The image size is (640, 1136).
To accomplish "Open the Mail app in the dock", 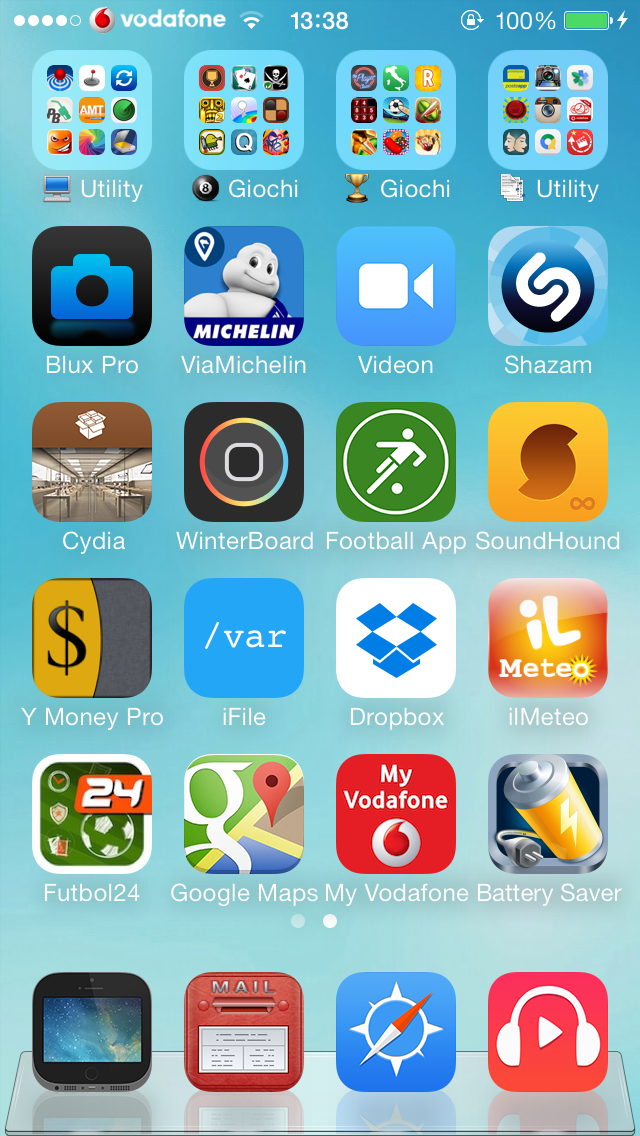I will [244, 1032].
